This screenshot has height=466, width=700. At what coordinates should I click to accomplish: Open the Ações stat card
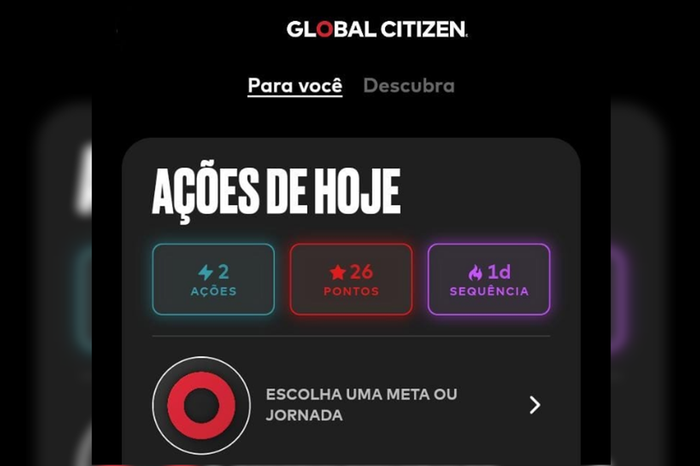point(213,280)
